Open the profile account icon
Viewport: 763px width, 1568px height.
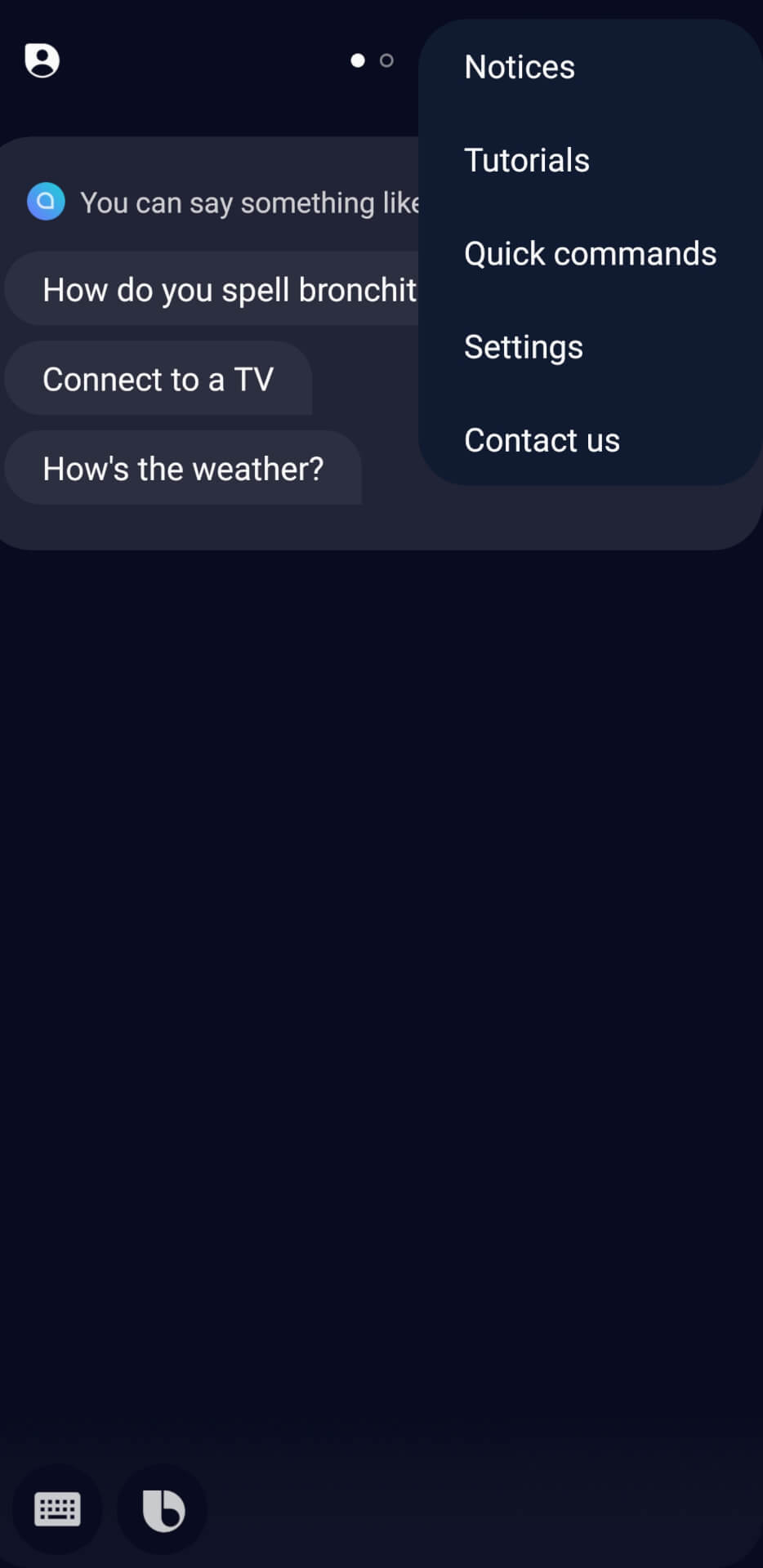point(42,60)
